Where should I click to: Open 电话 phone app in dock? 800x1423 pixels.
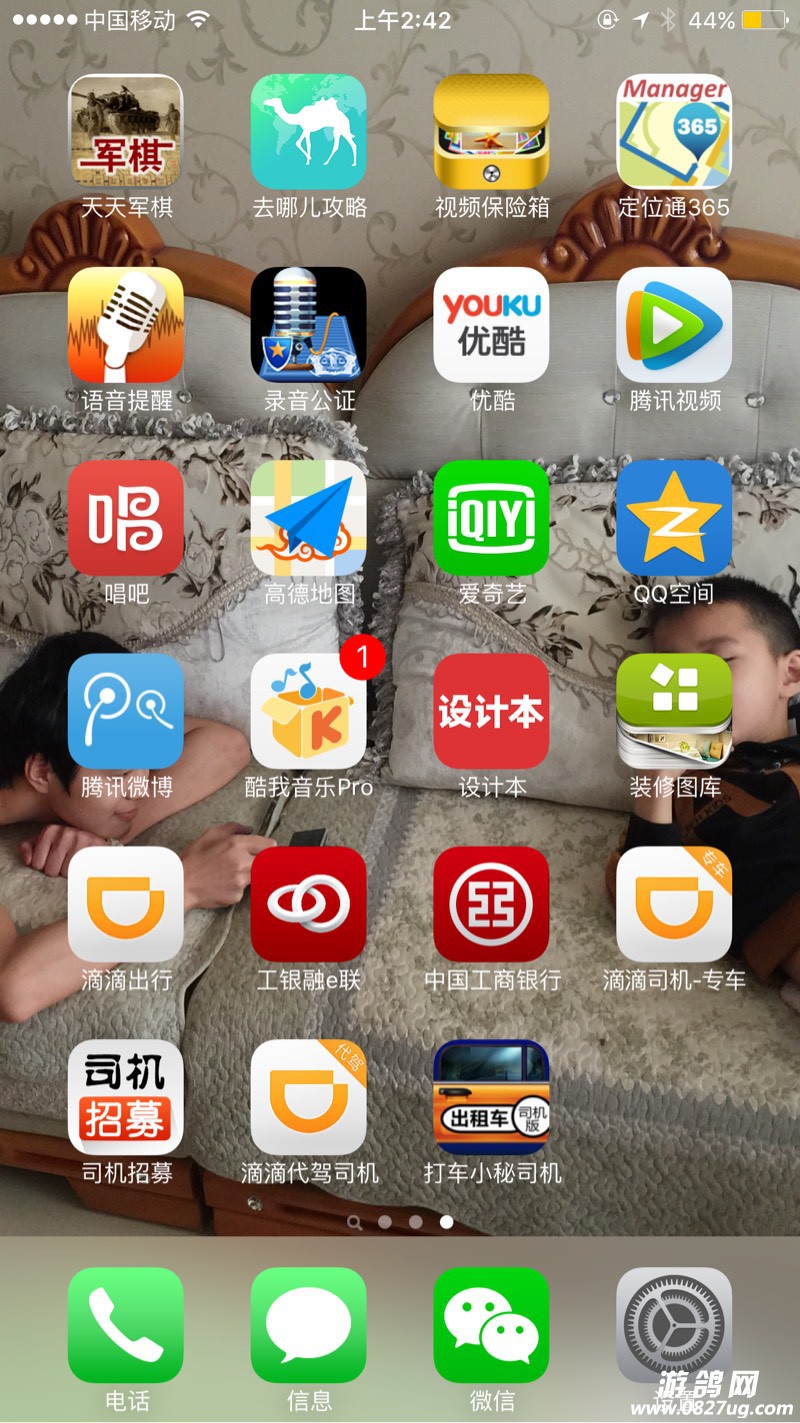click(126, 1325)
